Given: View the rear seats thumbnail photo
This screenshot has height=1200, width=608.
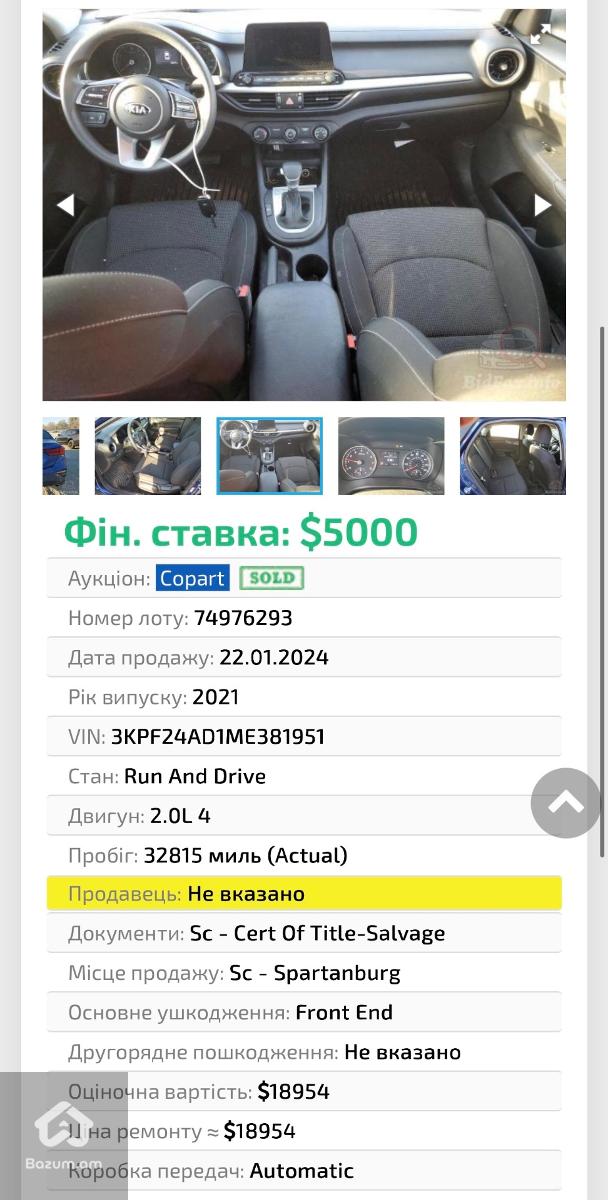Looking at the screenshot, I should point(512,456).
